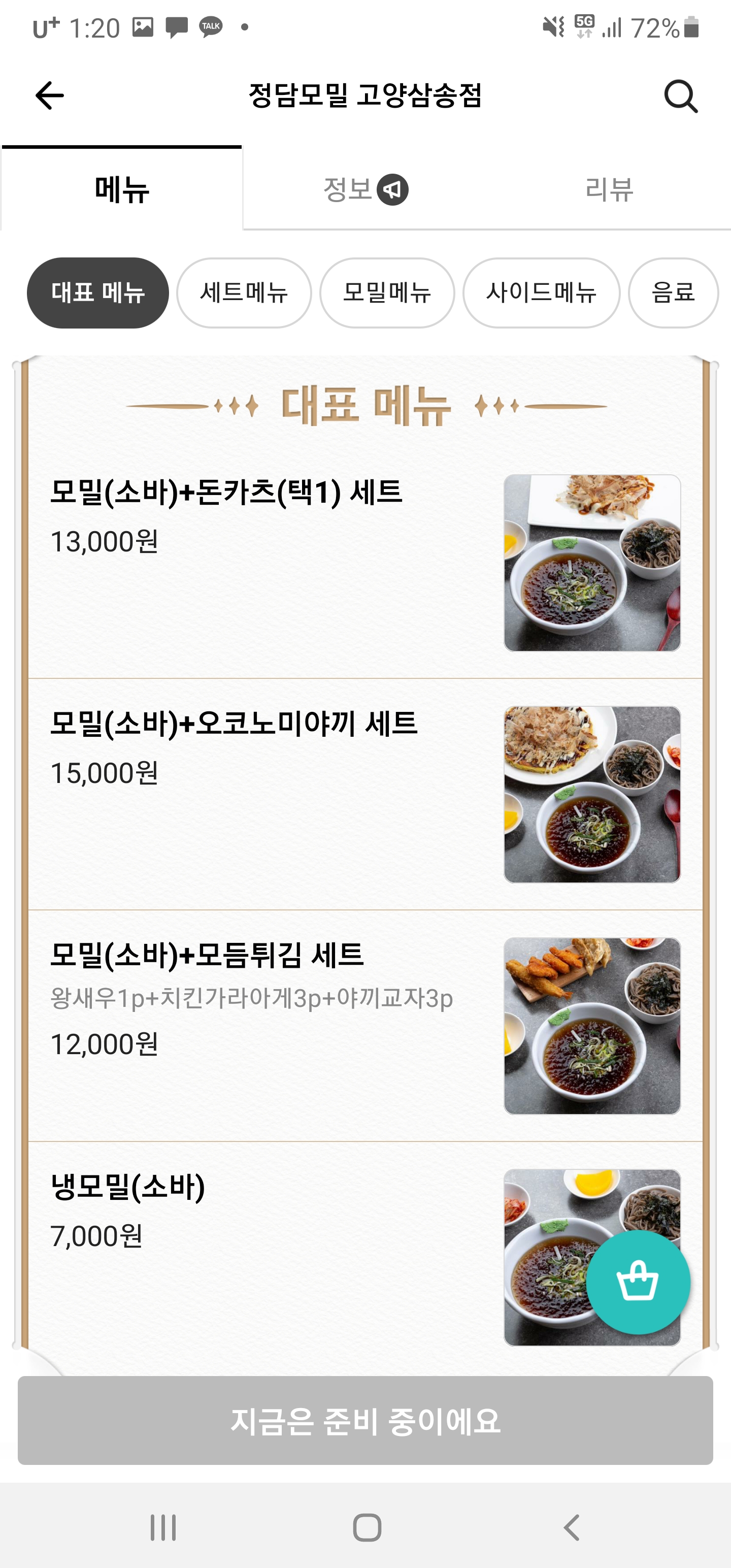
Task: Jump to 세트메뉴 category chip
Action: [x=244, y=293]
